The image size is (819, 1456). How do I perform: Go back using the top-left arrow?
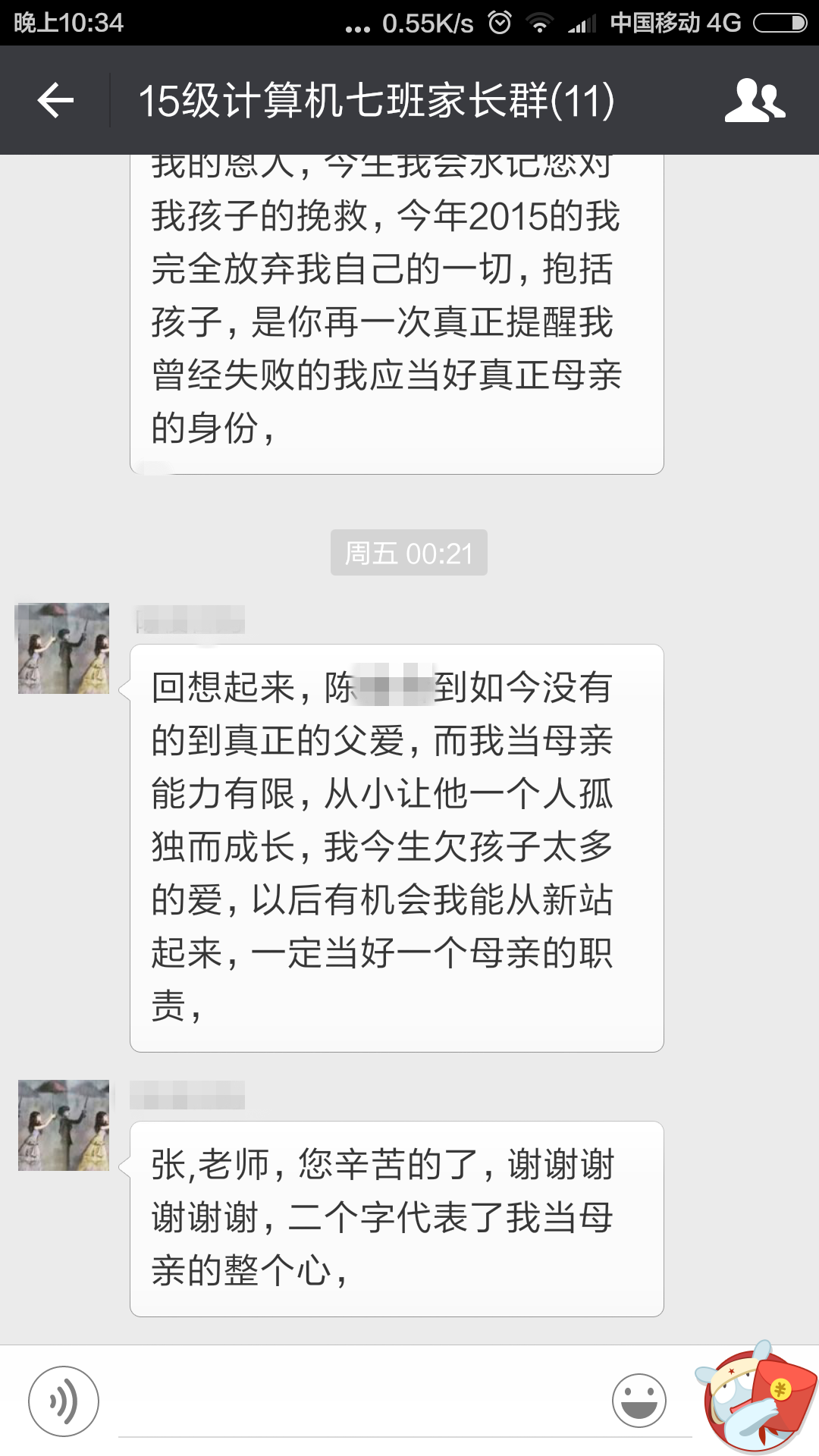[x=55, y=100]
